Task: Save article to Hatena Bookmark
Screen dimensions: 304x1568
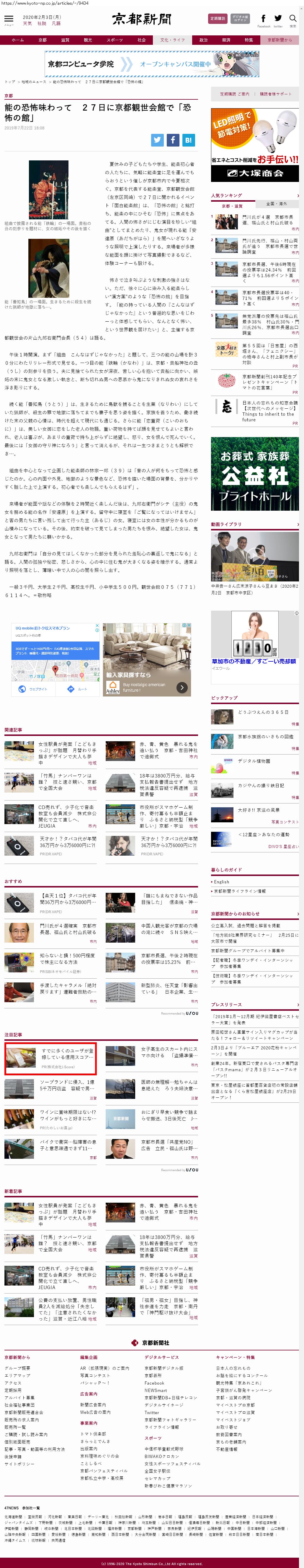Action: (x=188, y=139)
